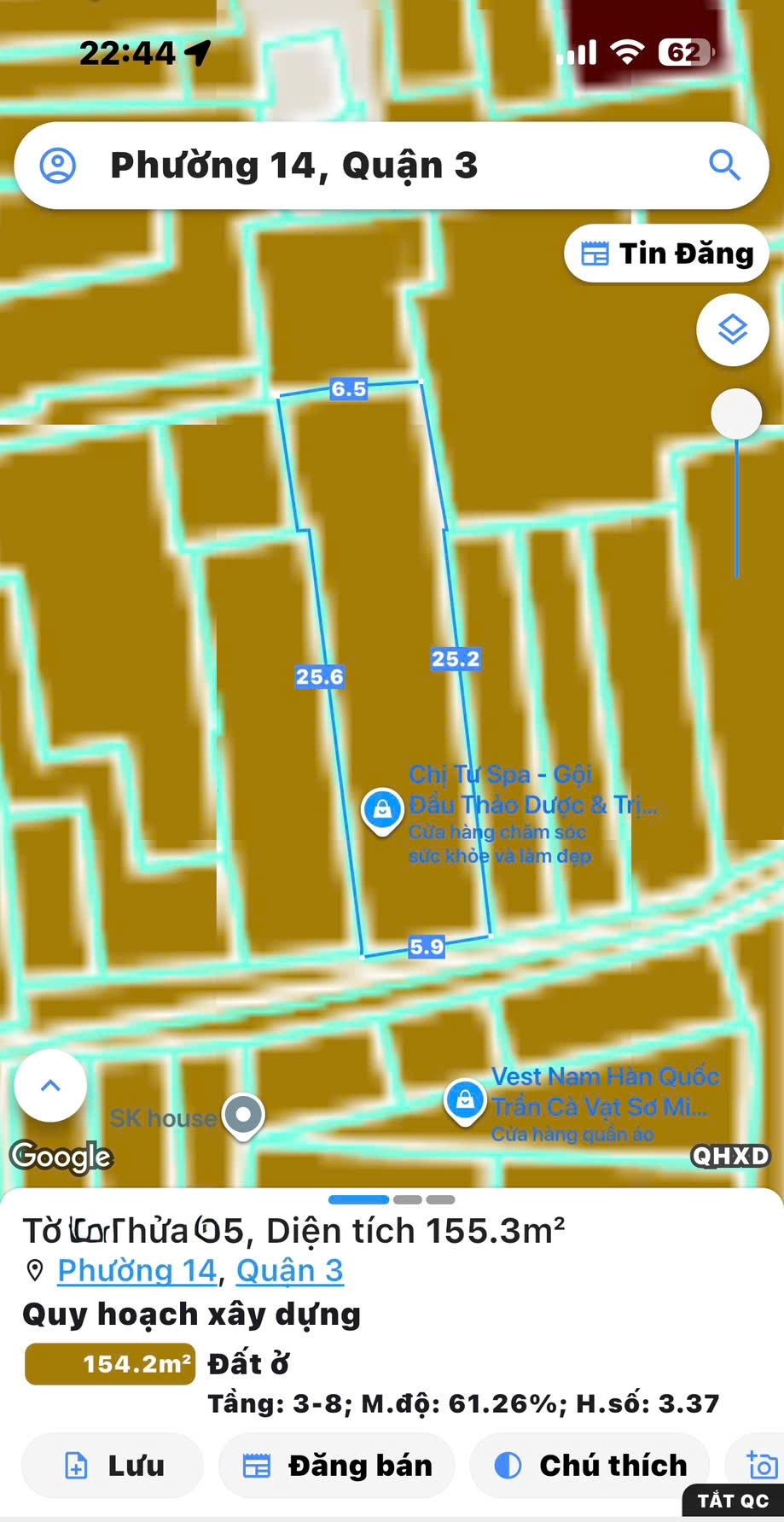Expand the panel with the up chevron
The width and height of the screenshot is (784, 1522).
tap(50, 1086)
